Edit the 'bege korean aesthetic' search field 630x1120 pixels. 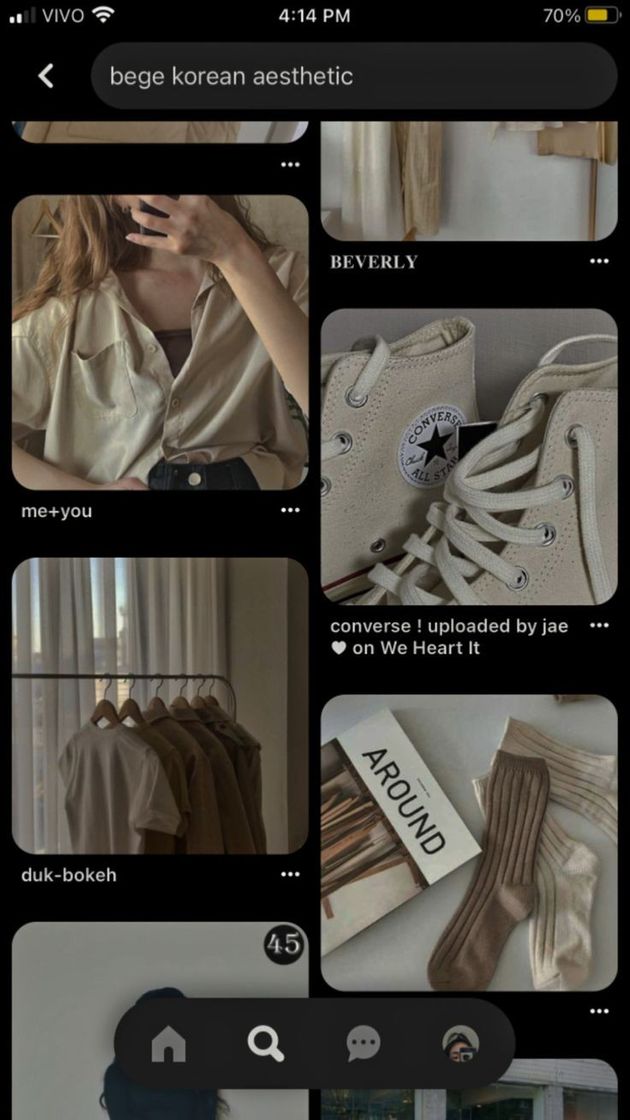click(x=350, y=76)
